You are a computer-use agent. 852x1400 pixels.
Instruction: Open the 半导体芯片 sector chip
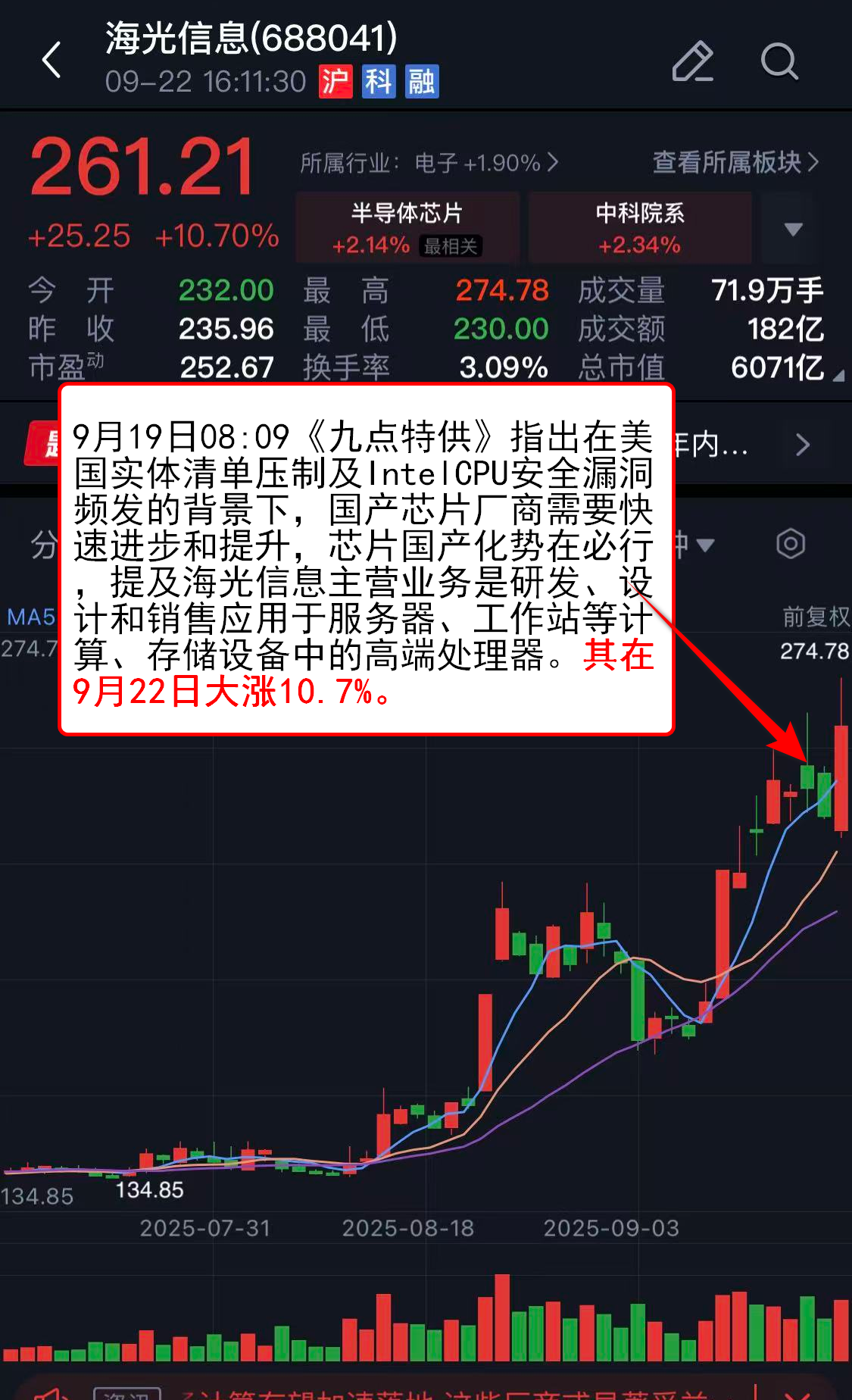407,227
